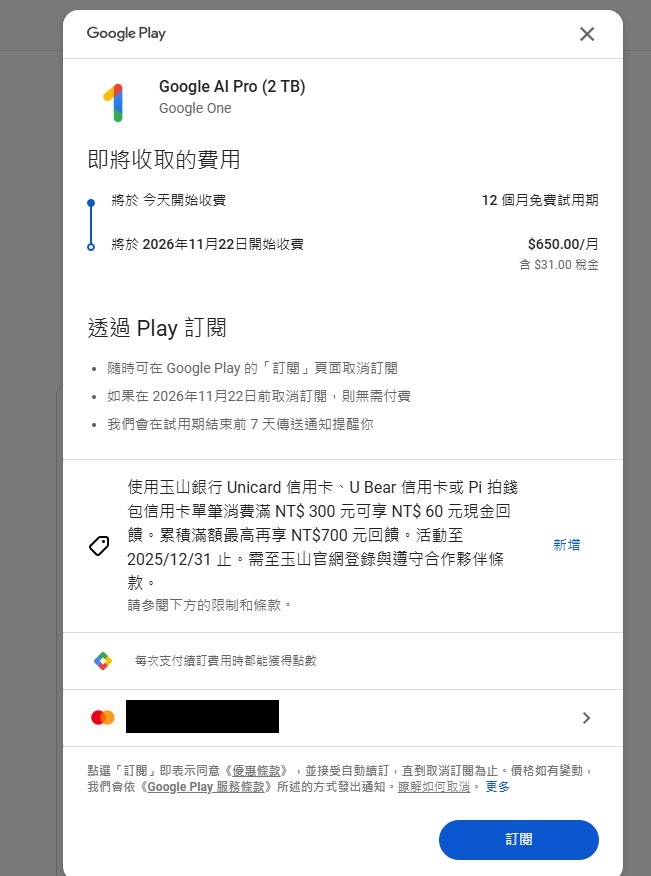
Task: Expand the 更多 link in the terms
Action: pyautogui.click(x=497, y=787)
